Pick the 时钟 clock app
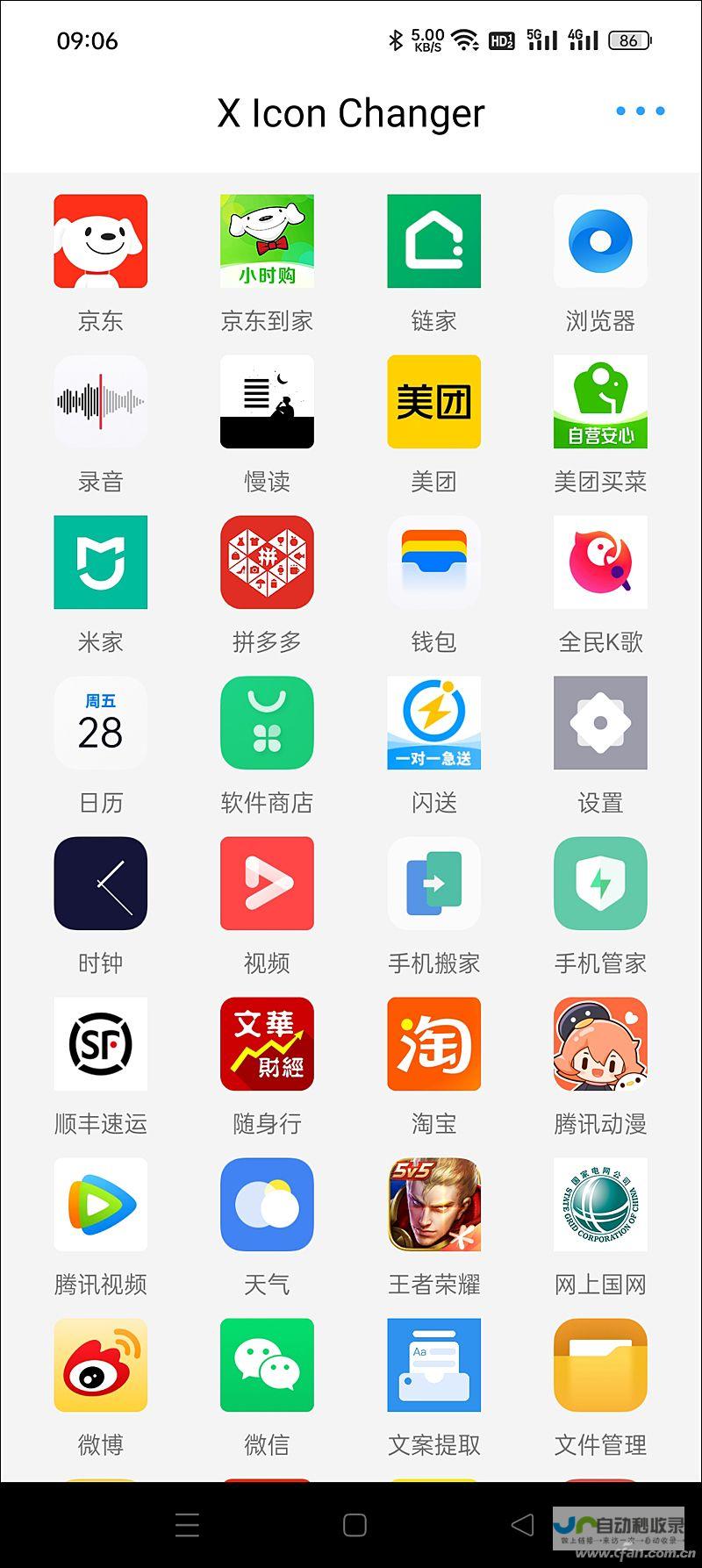 tap(100, 884)
